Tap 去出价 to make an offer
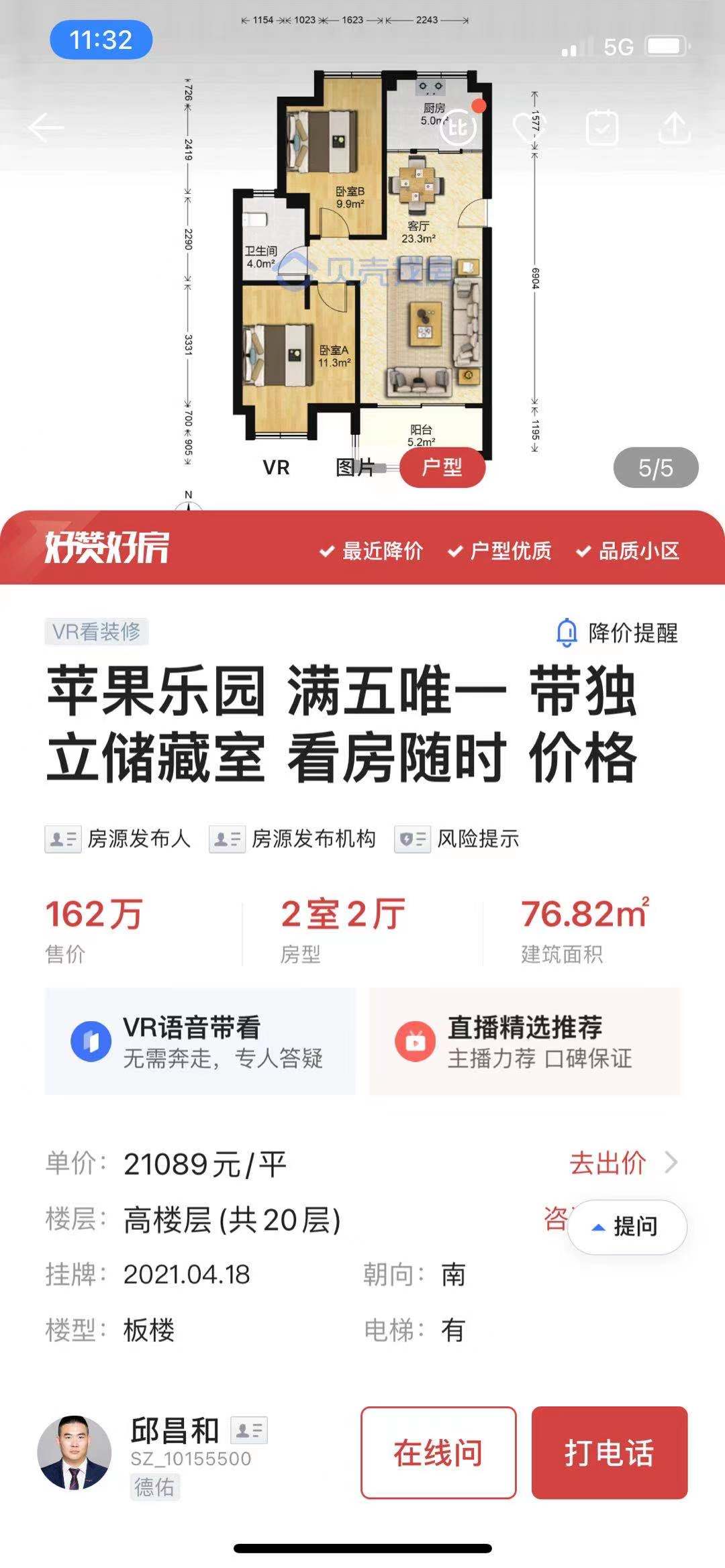This screenshot has width=725, height=1568. (x=624, y=1163)
